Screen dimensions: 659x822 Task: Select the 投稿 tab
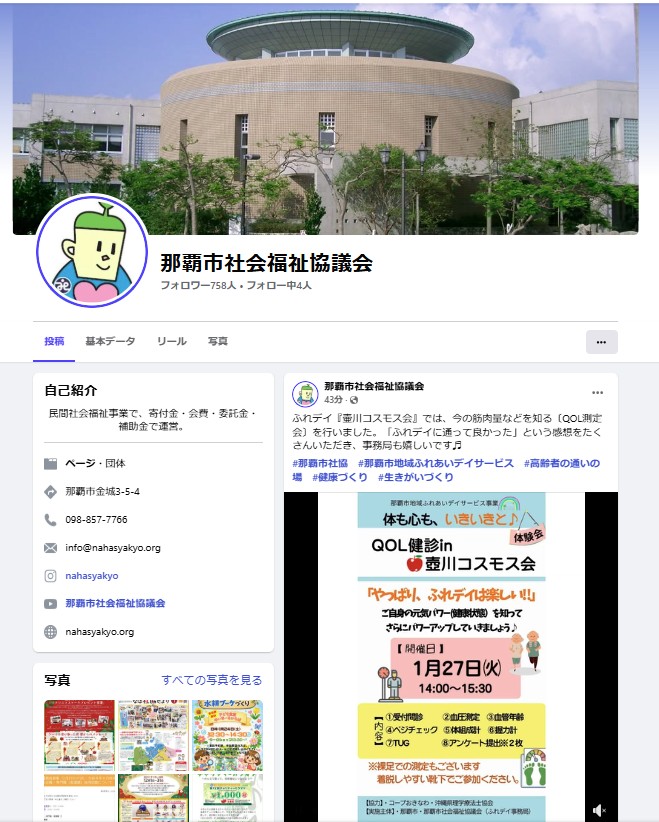[54, 341]
